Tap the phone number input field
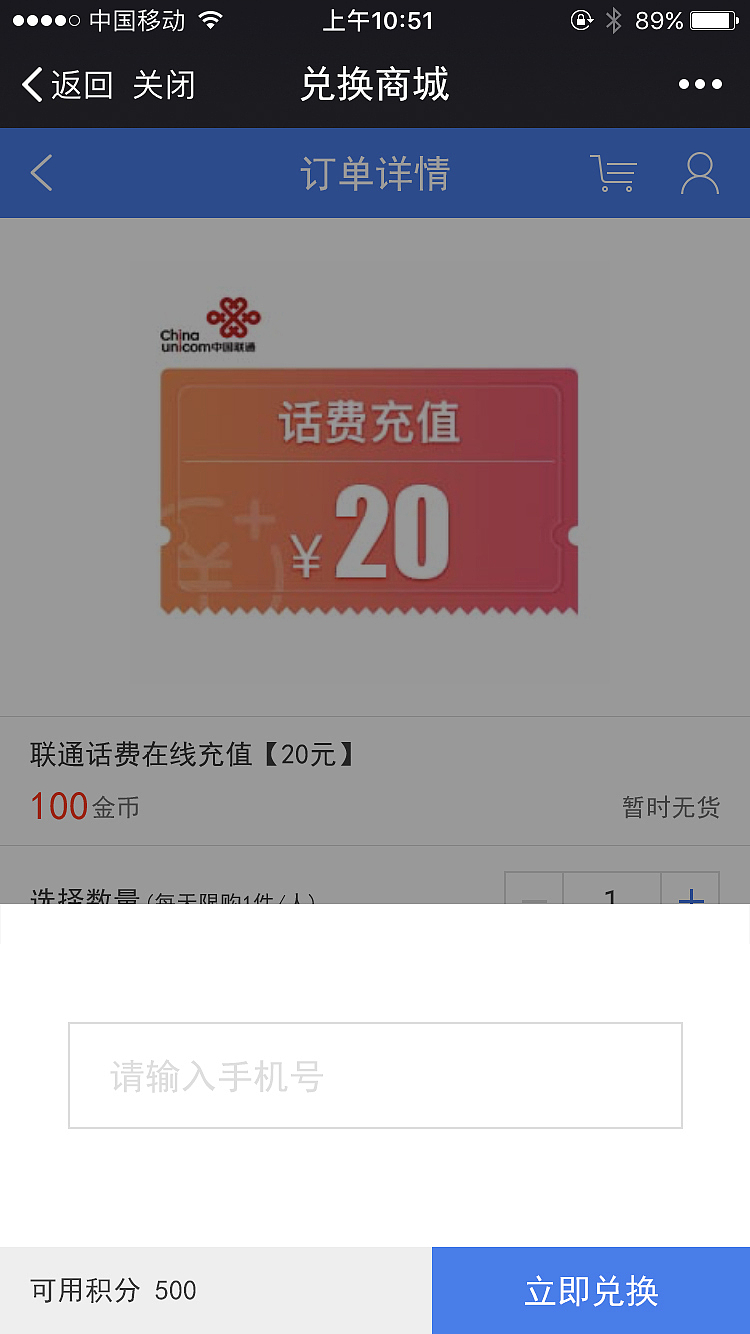 coord(375,1076)
